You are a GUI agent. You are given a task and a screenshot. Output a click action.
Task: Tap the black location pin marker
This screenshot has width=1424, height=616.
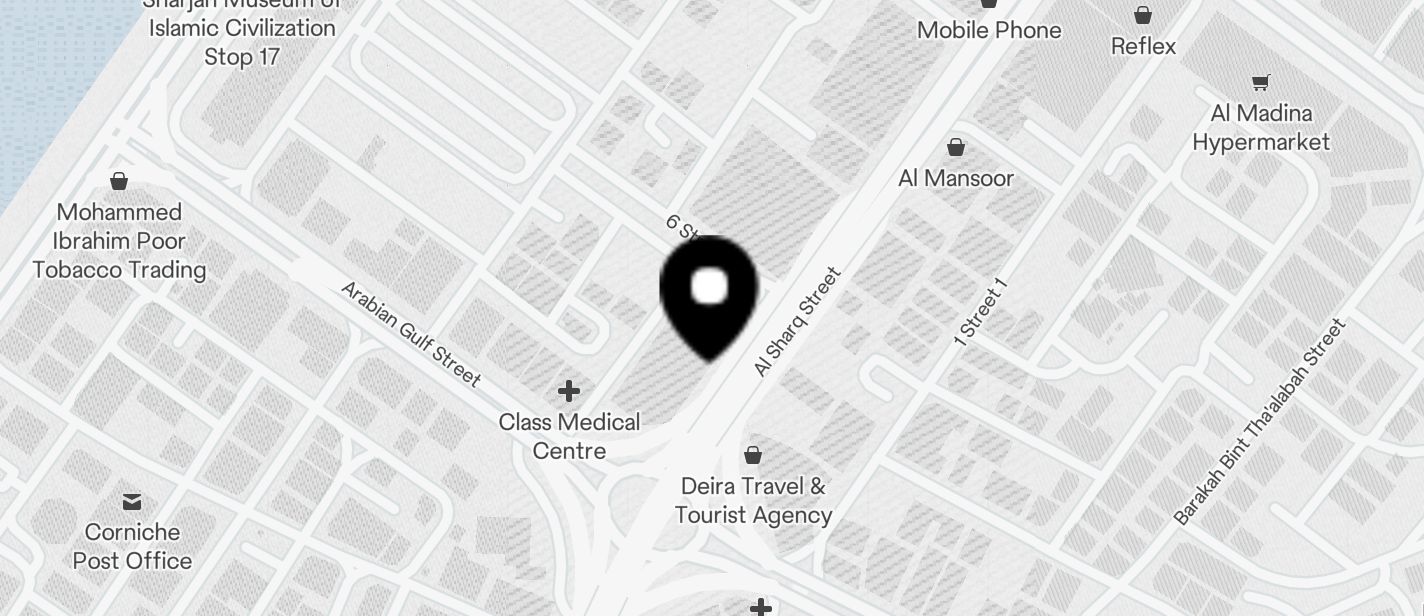point(709,294)
